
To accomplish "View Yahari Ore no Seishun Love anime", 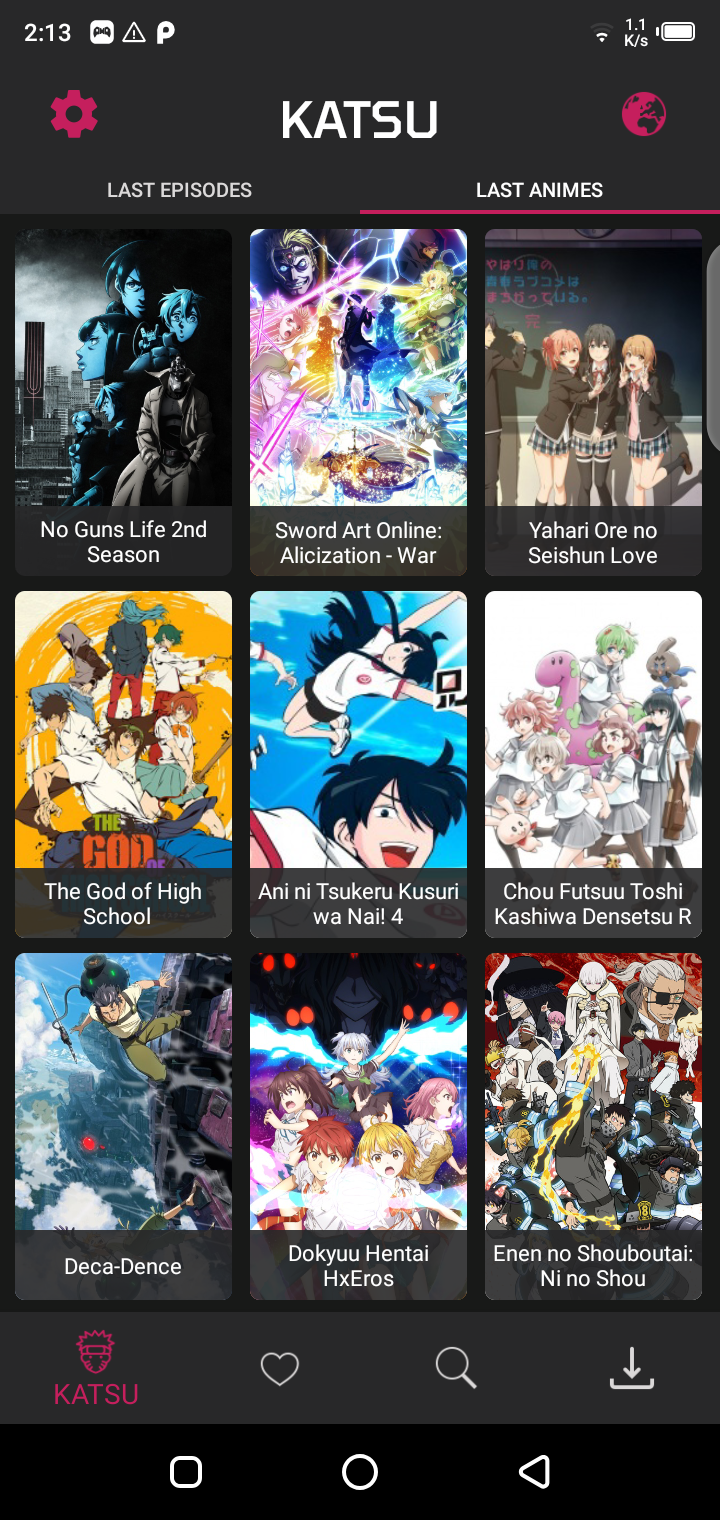I will (593, 402).
